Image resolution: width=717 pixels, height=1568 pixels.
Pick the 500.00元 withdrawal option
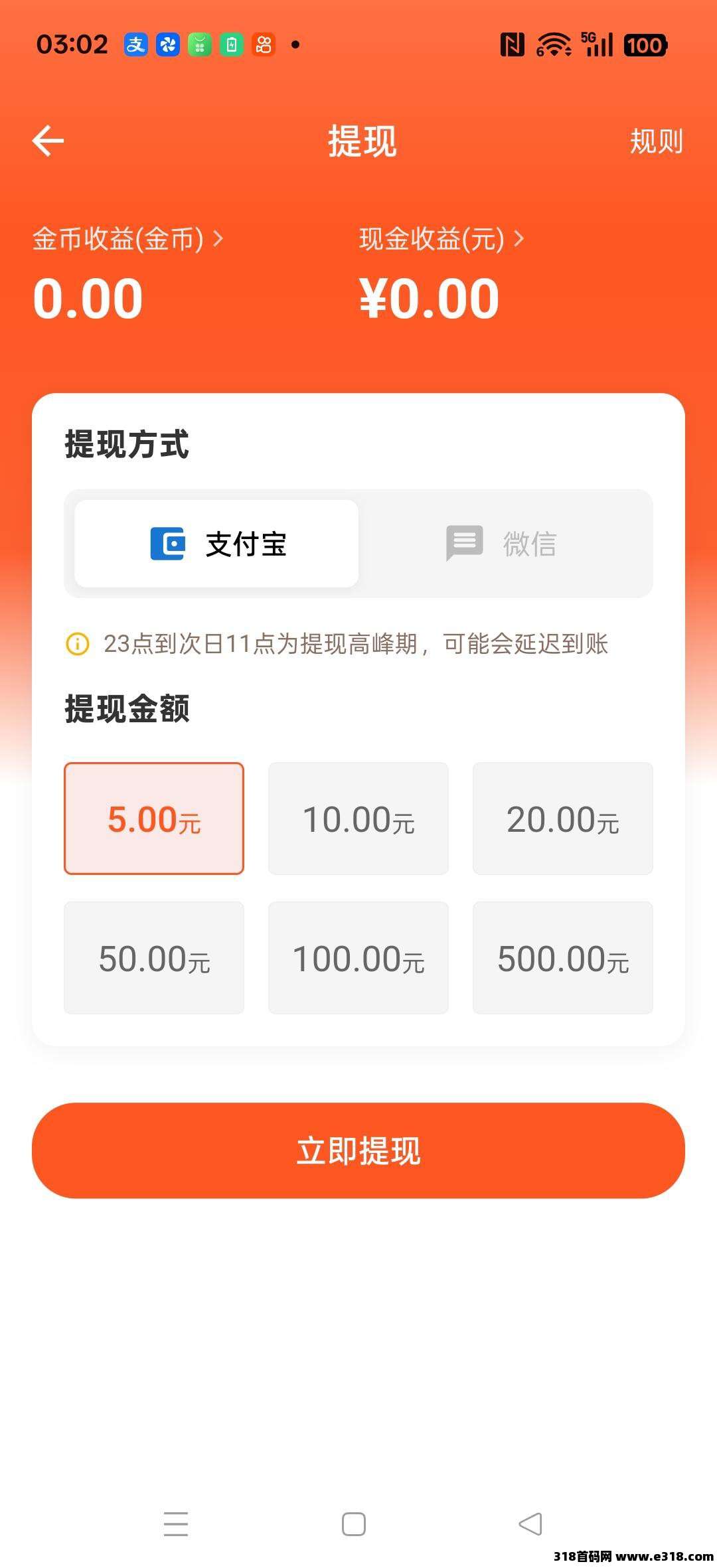562,958
